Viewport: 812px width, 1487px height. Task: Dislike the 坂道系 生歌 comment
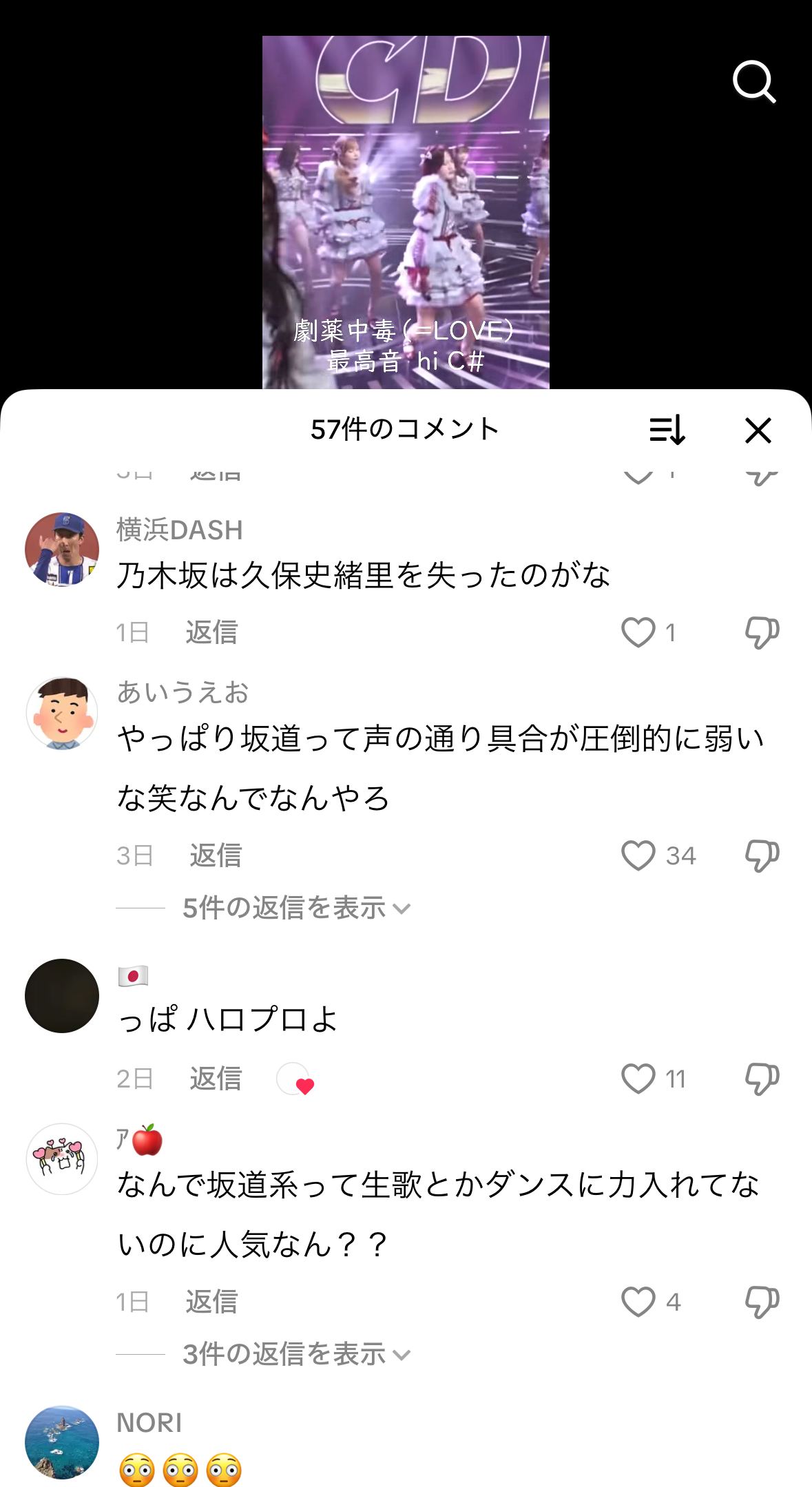(x=762, y=1302)
